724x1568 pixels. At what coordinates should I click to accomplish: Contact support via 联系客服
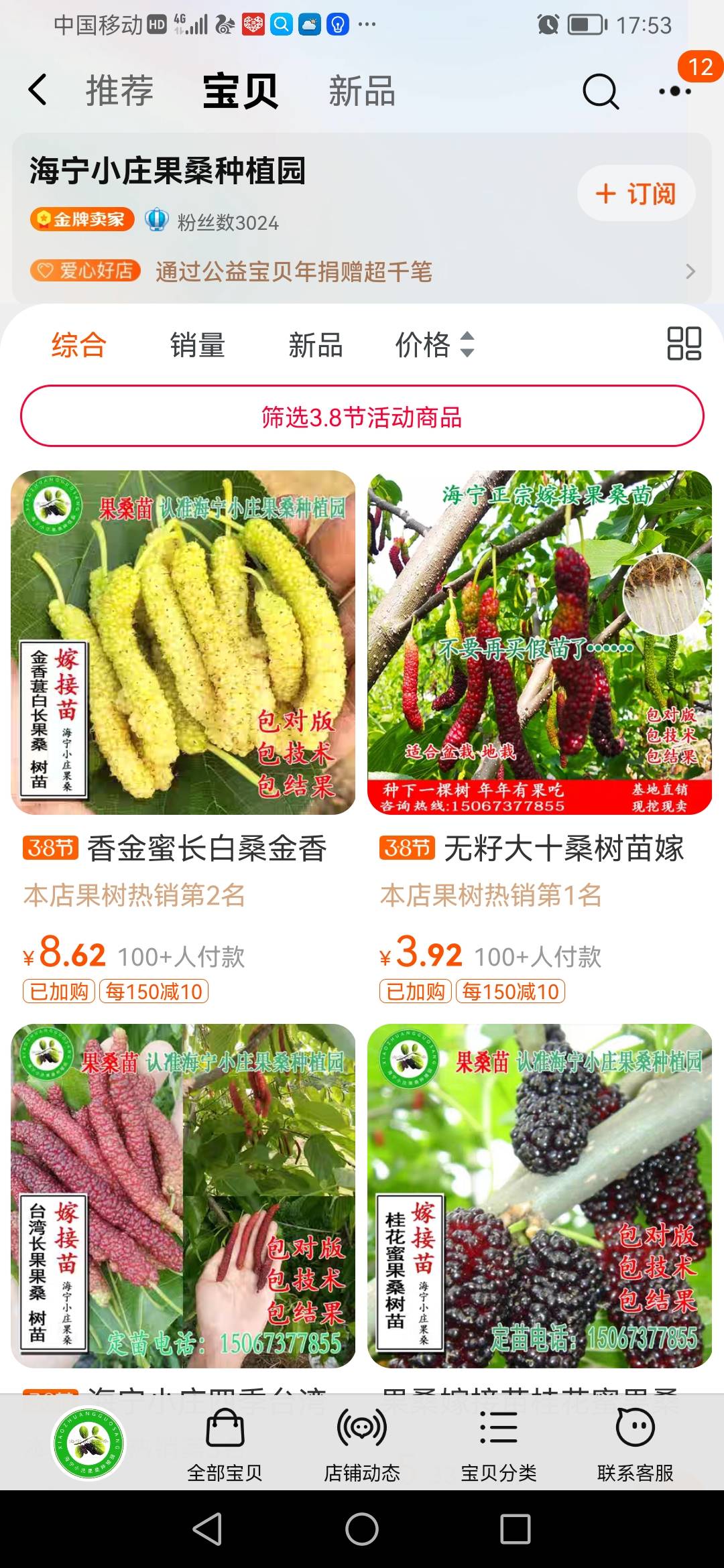coord(636,1445)
